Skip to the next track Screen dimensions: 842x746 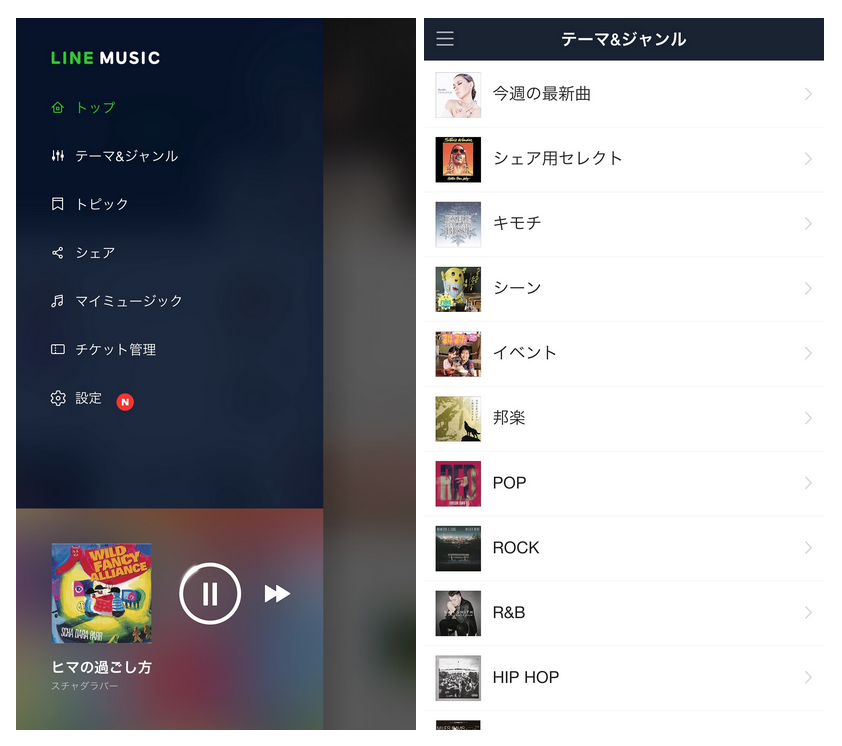[277, 594]
